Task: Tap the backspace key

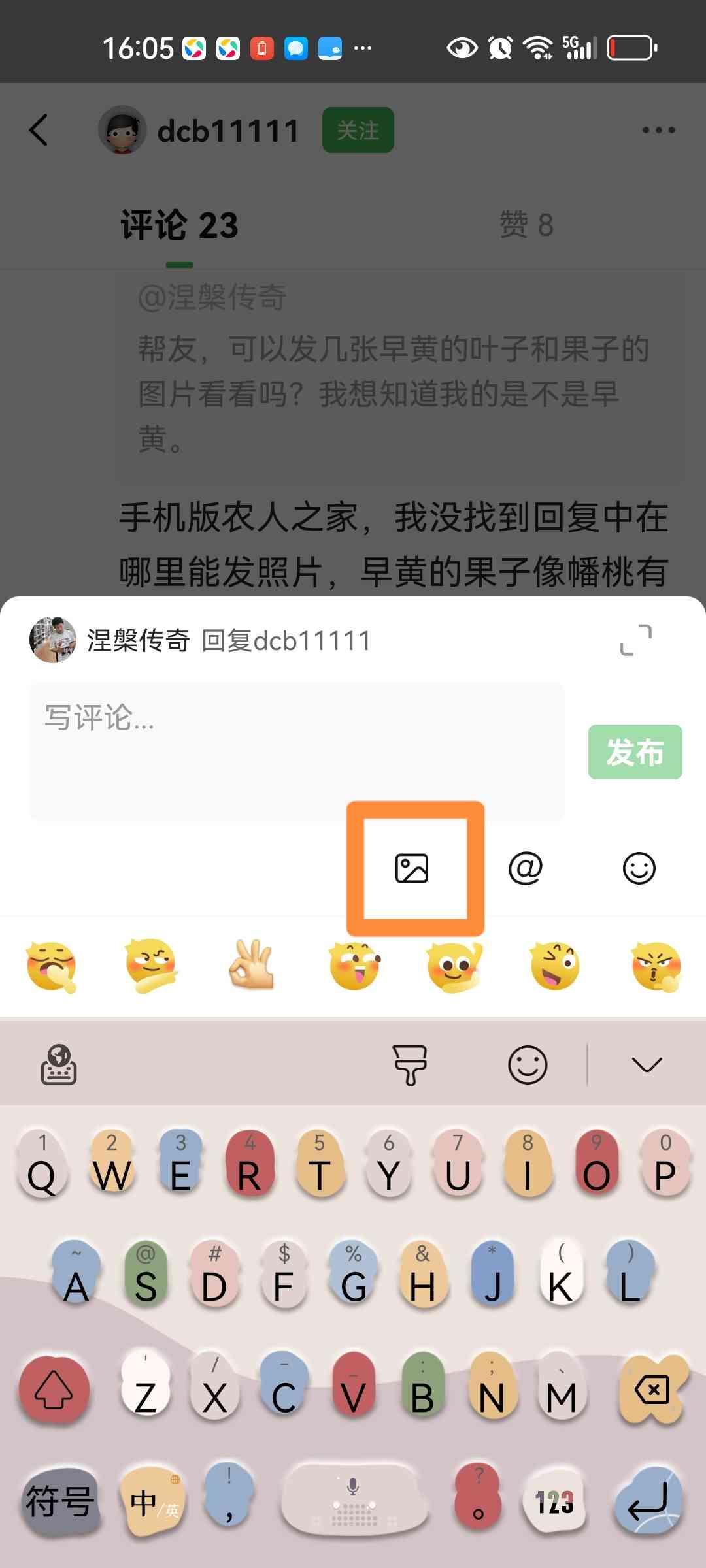Action: [653, 1390]
